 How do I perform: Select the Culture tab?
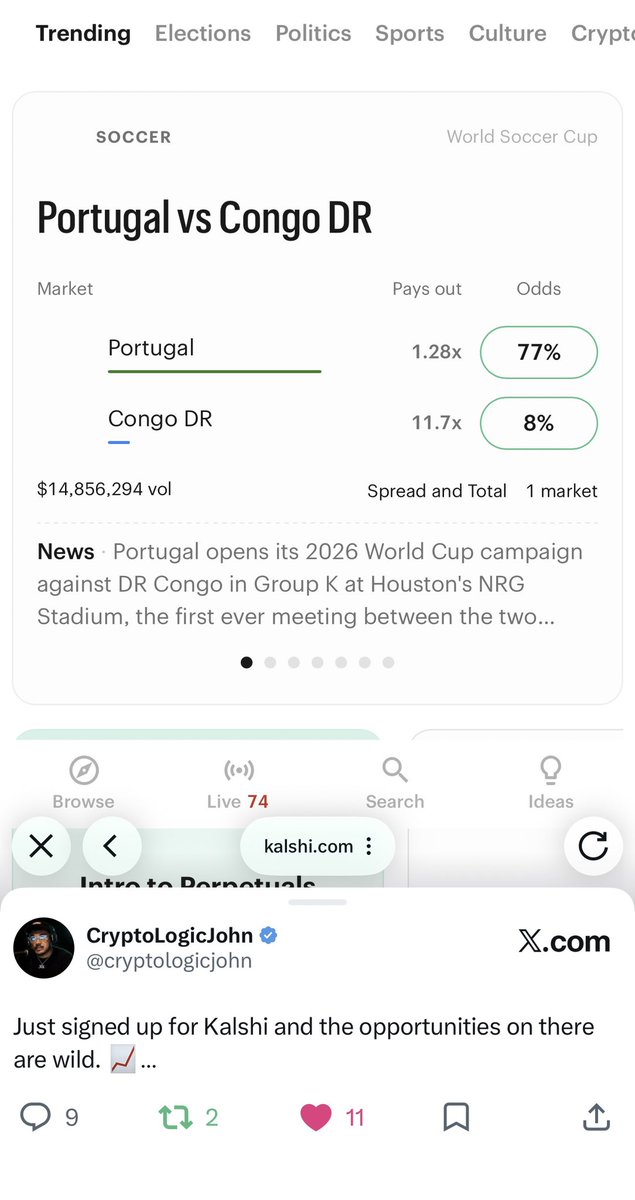tap(507, 33)
